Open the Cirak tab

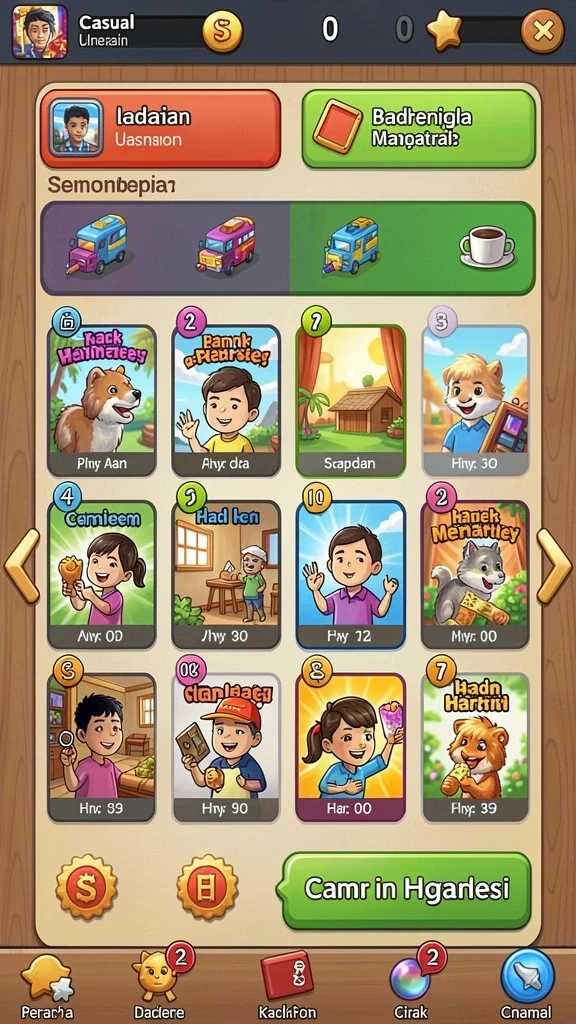pyautogui.click(x=411, y=987)
